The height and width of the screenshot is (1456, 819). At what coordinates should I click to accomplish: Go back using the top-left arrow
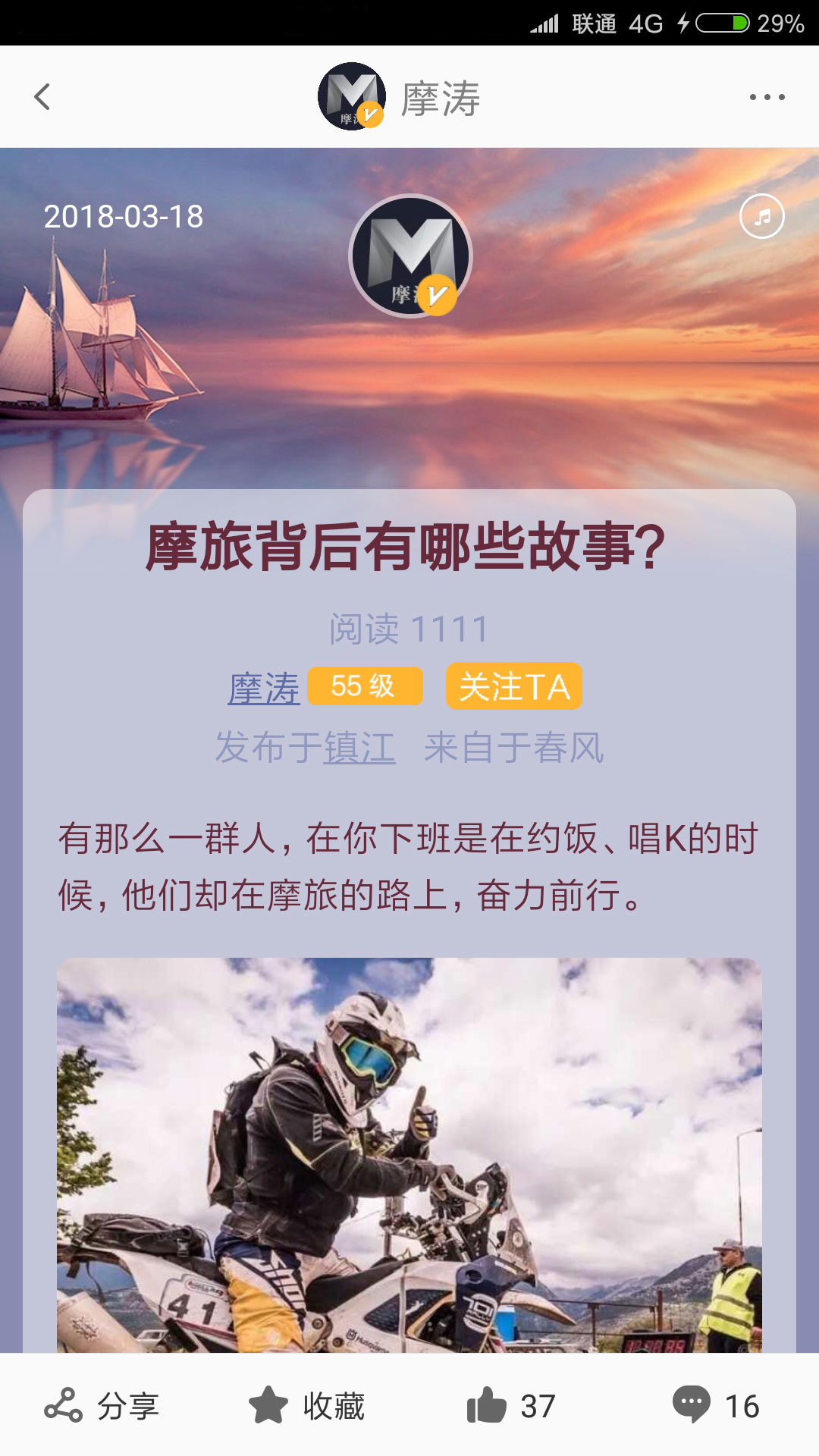coord(42,97)
